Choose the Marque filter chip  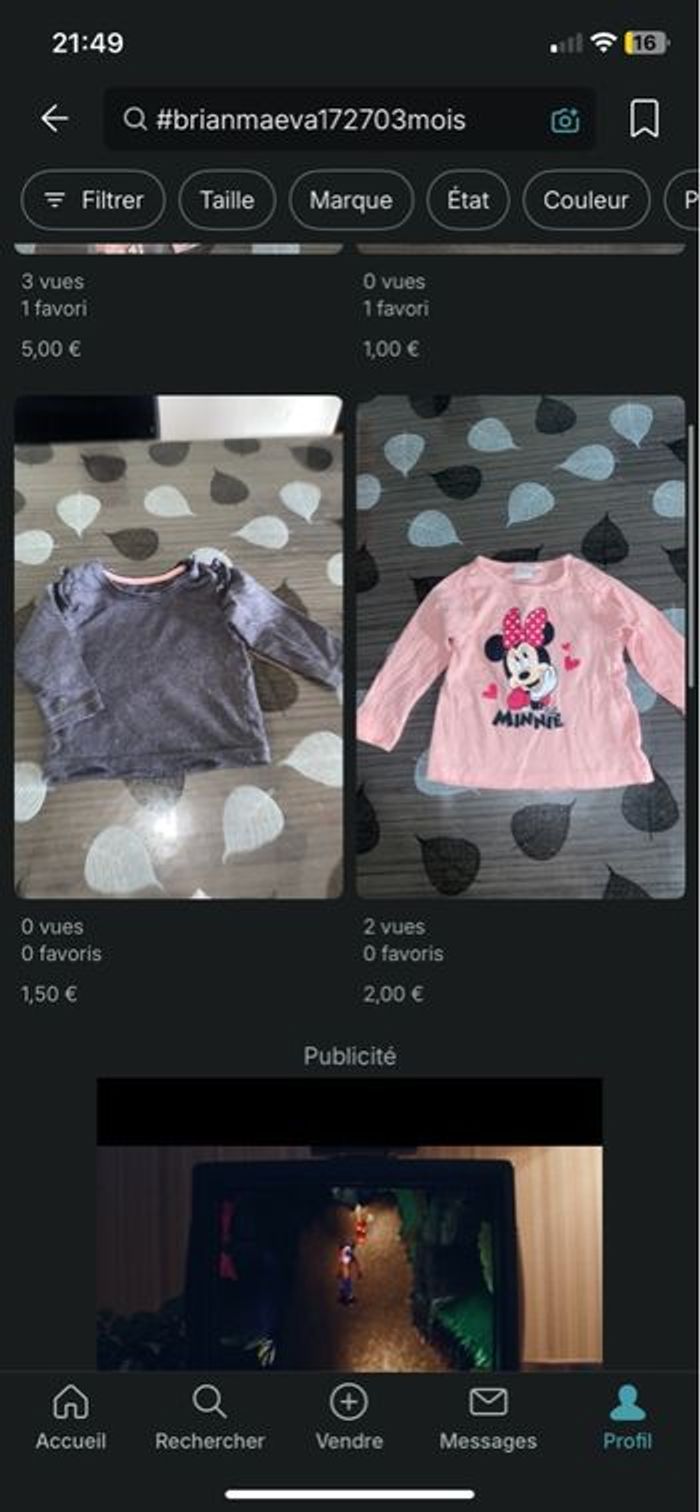click(x=351, y=200)
